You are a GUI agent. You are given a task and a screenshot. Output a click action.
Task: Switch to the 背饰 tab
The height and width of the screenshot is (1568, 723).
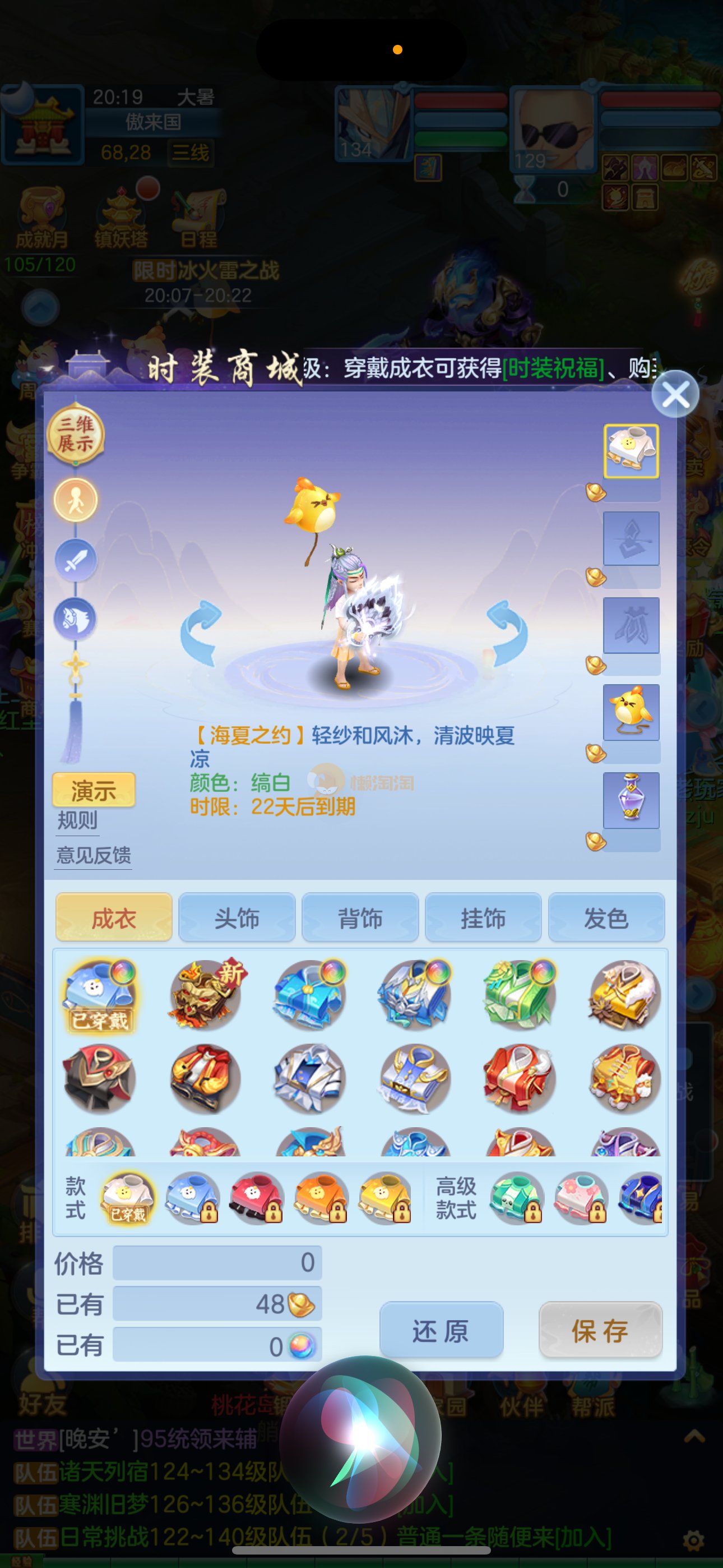[x=360, y=918]
